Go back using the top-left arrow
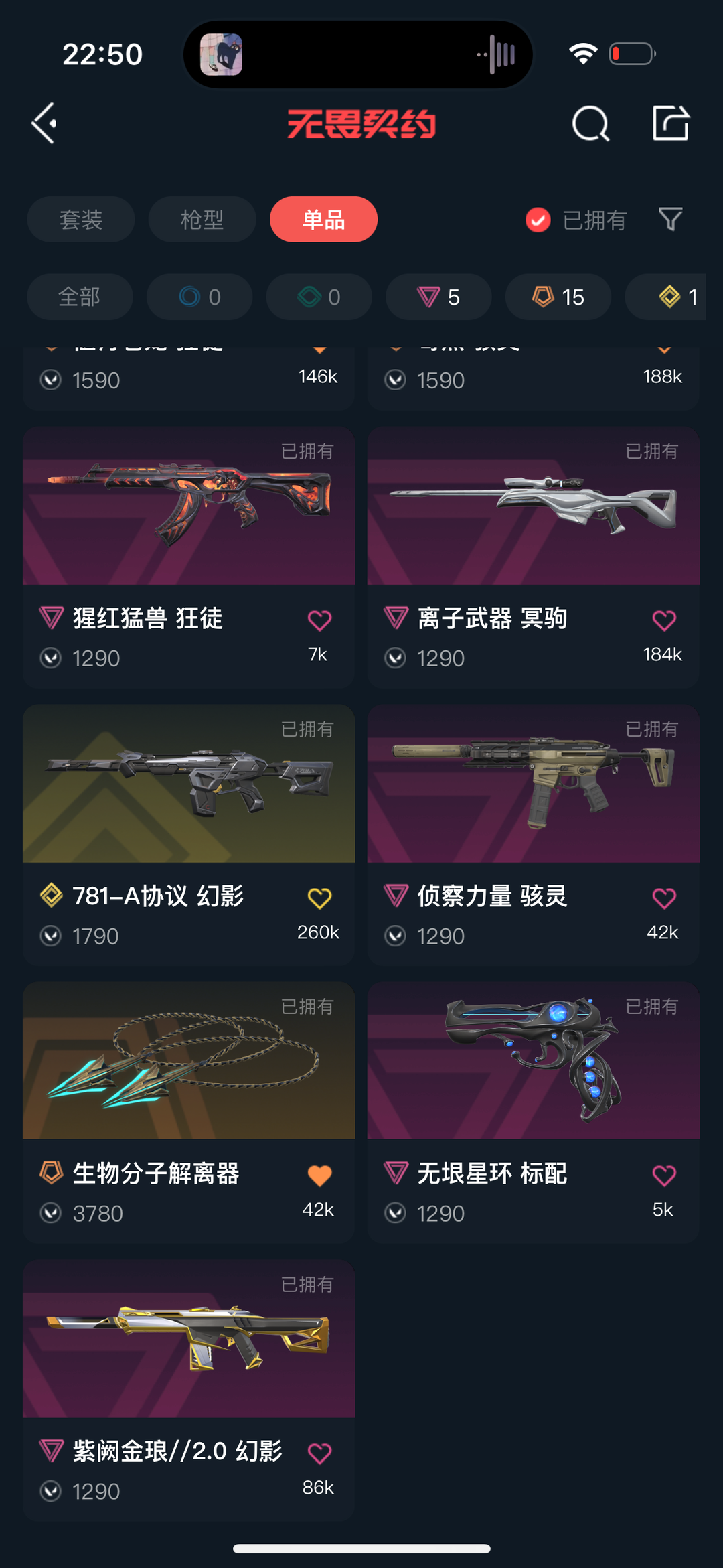723x1568 pixels. click(44, 123)
